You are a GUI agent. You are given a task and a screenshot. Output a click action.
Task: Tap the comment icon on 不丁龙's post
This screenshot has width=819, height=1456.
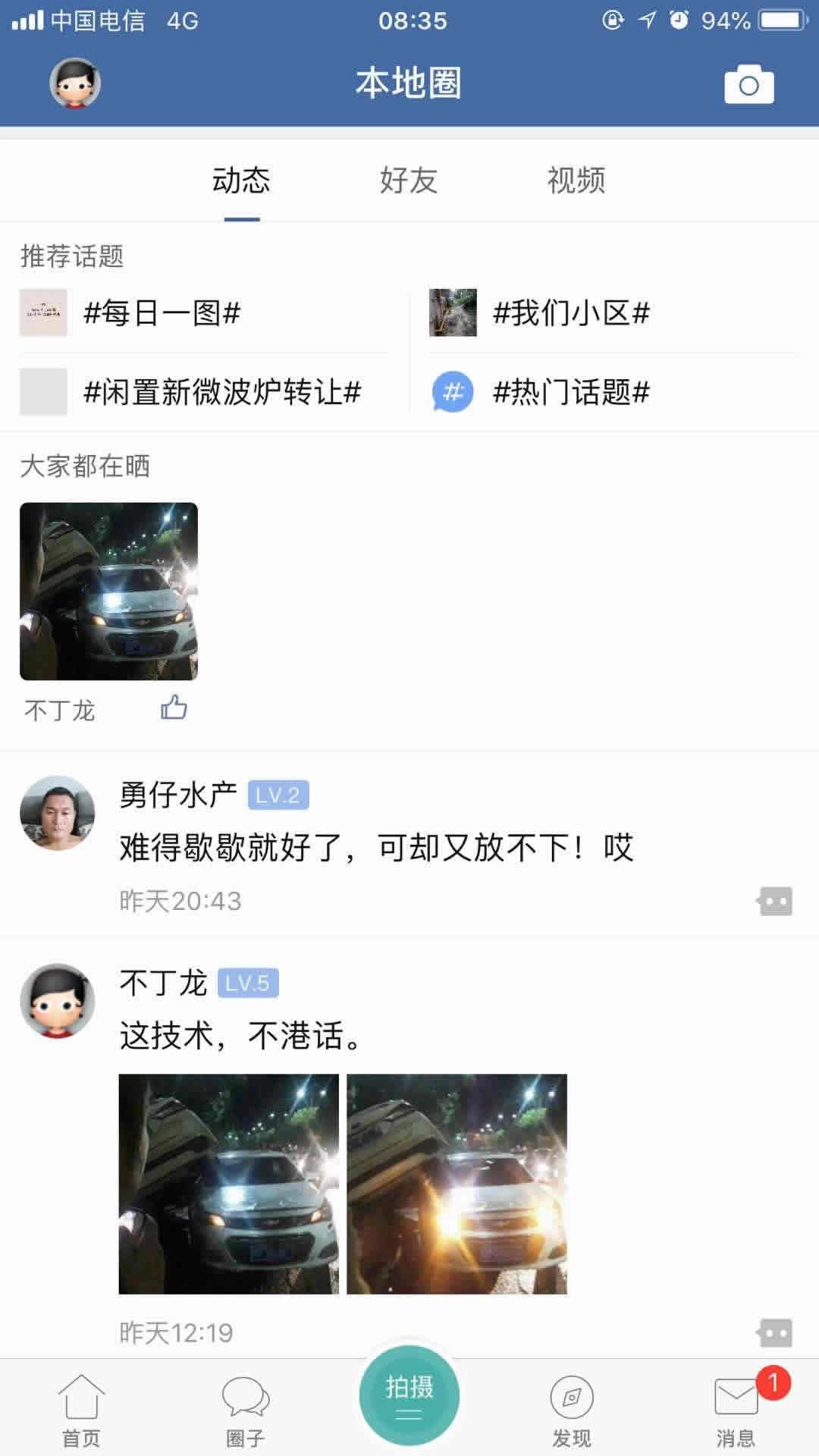(775, 1332)
